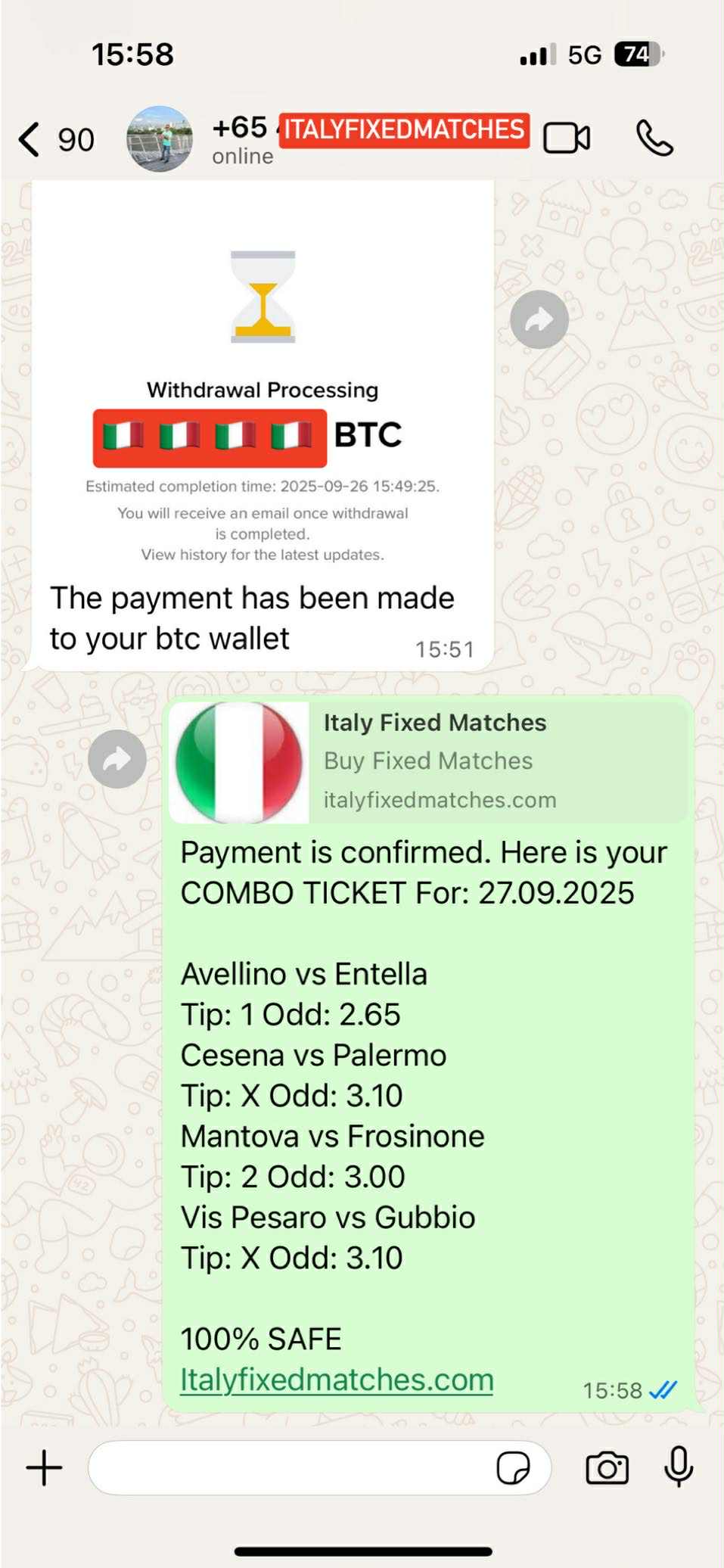Start a voice call
The width and height of the screenshot is (724, 1568).
[x=654, y=138]
